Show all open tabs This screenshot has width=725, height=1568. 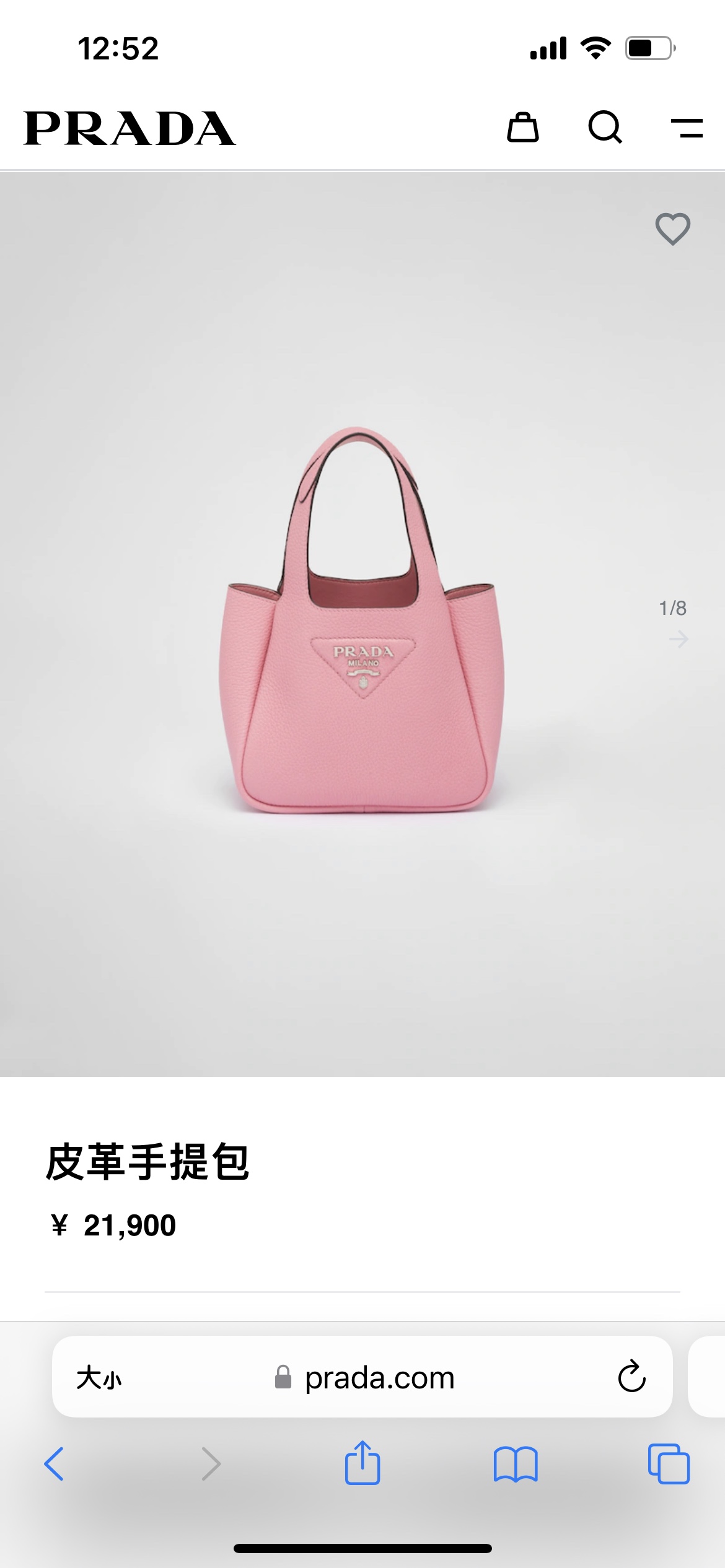pyautogui.click(x=669, y=1464)
